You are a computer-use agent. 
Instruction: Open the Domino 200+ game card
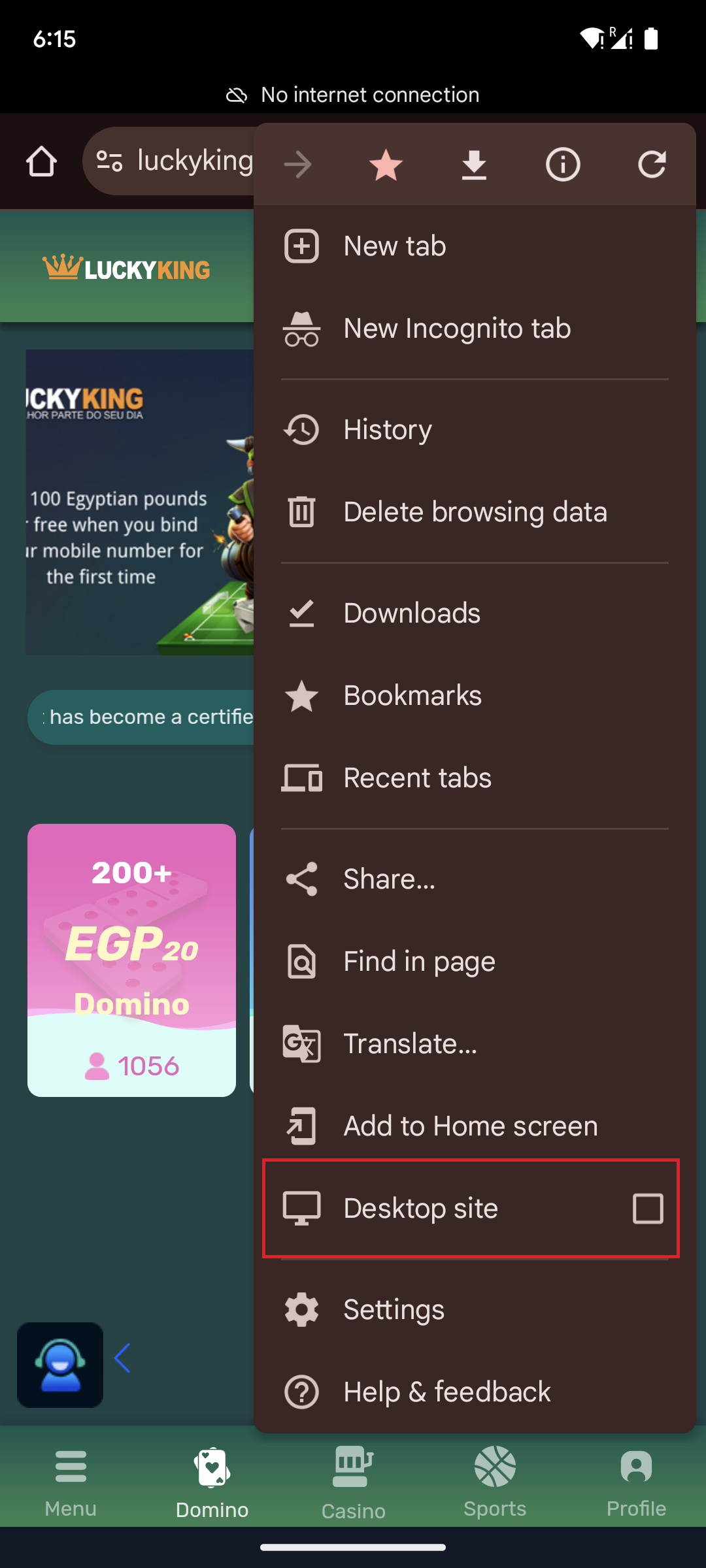tap(131, 960)
